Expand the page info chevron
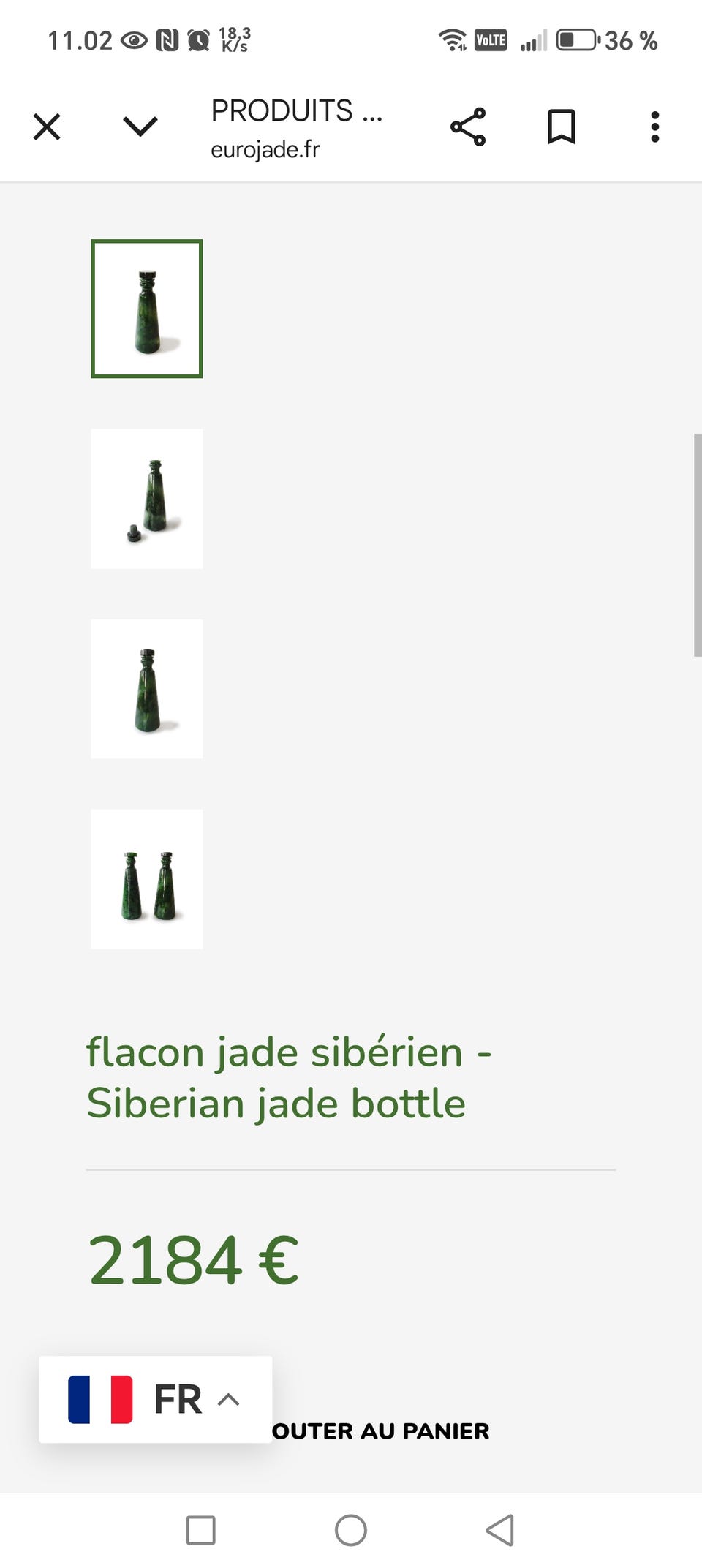 (x=140, y=127)
